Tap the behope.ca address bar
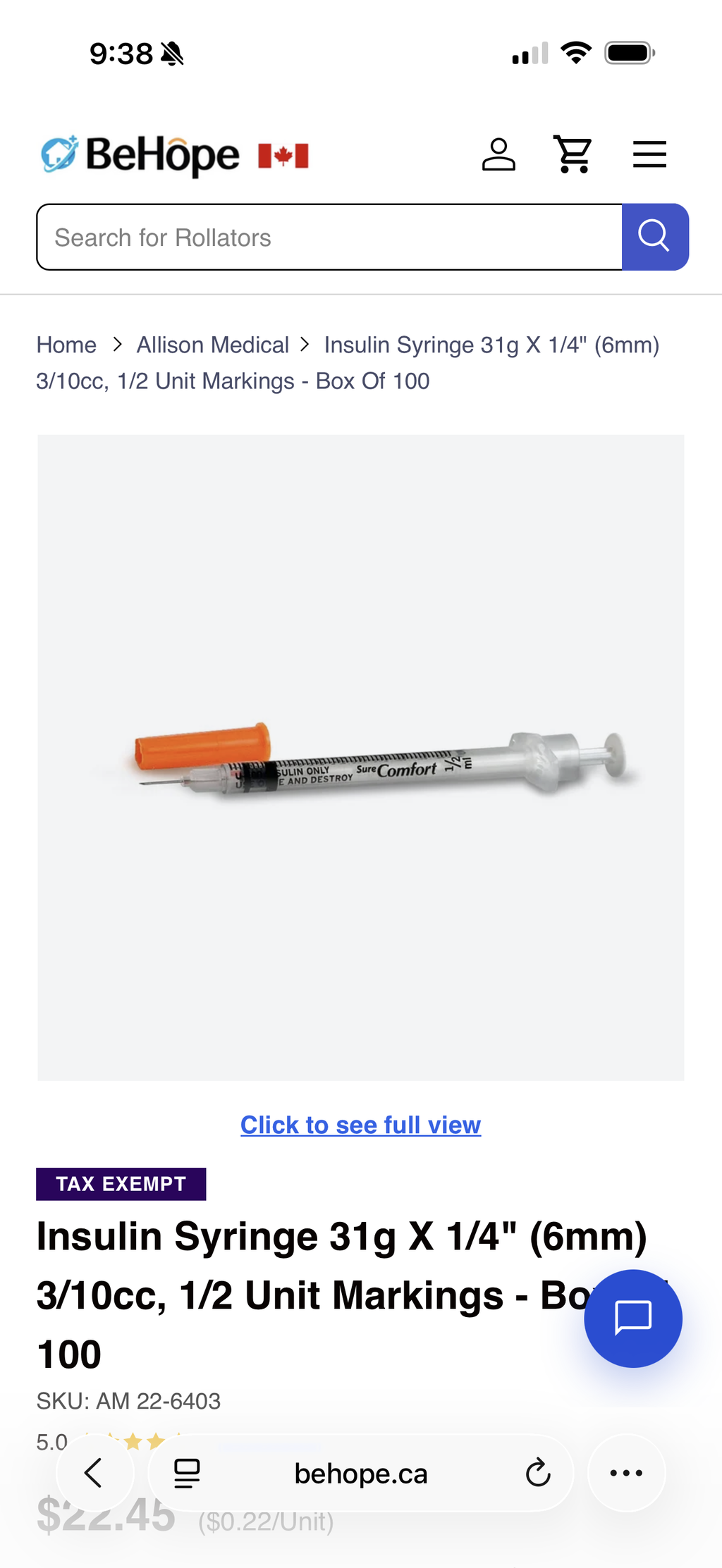Viewport: 722px width, 1568px height. pos(360,1473)
